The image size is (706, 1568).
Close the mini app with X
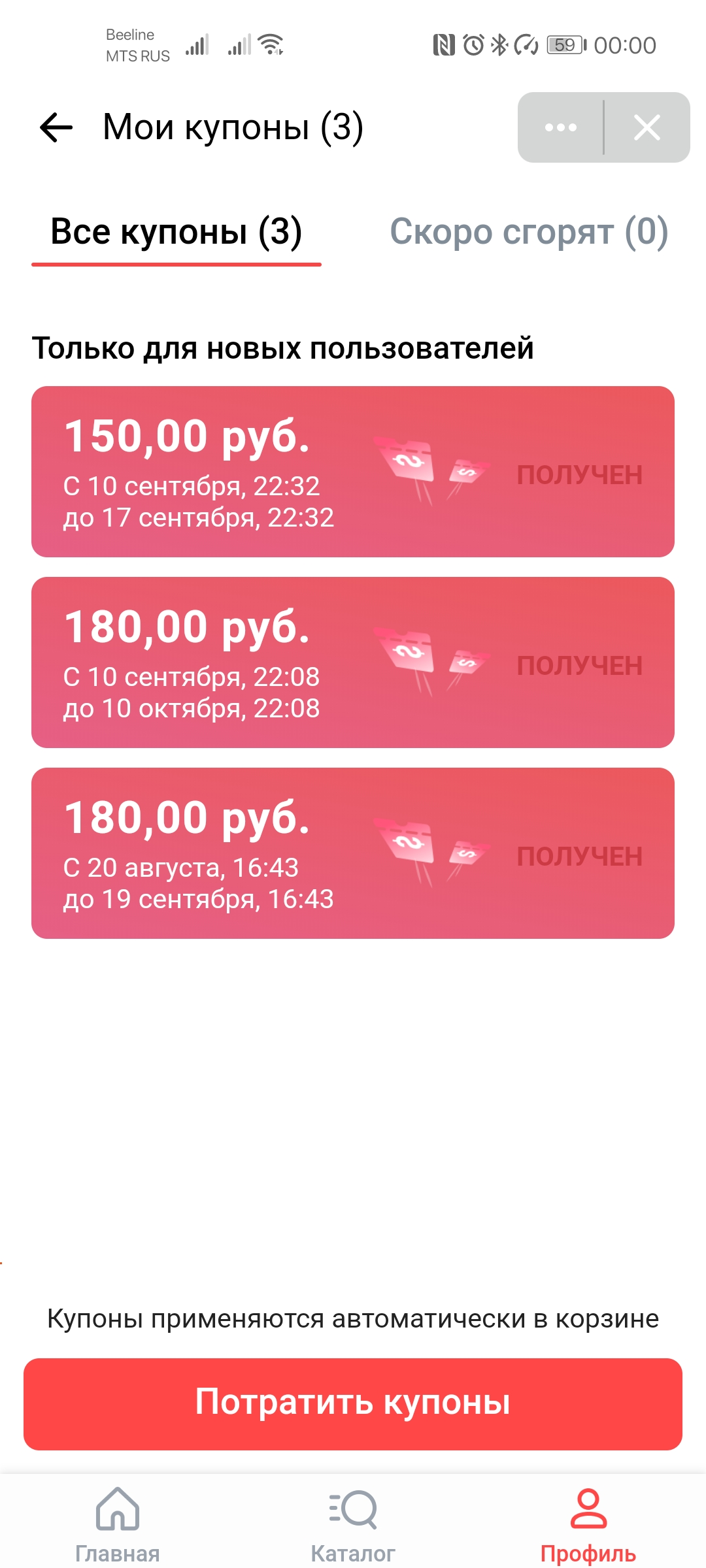click(x=647, y=127)
